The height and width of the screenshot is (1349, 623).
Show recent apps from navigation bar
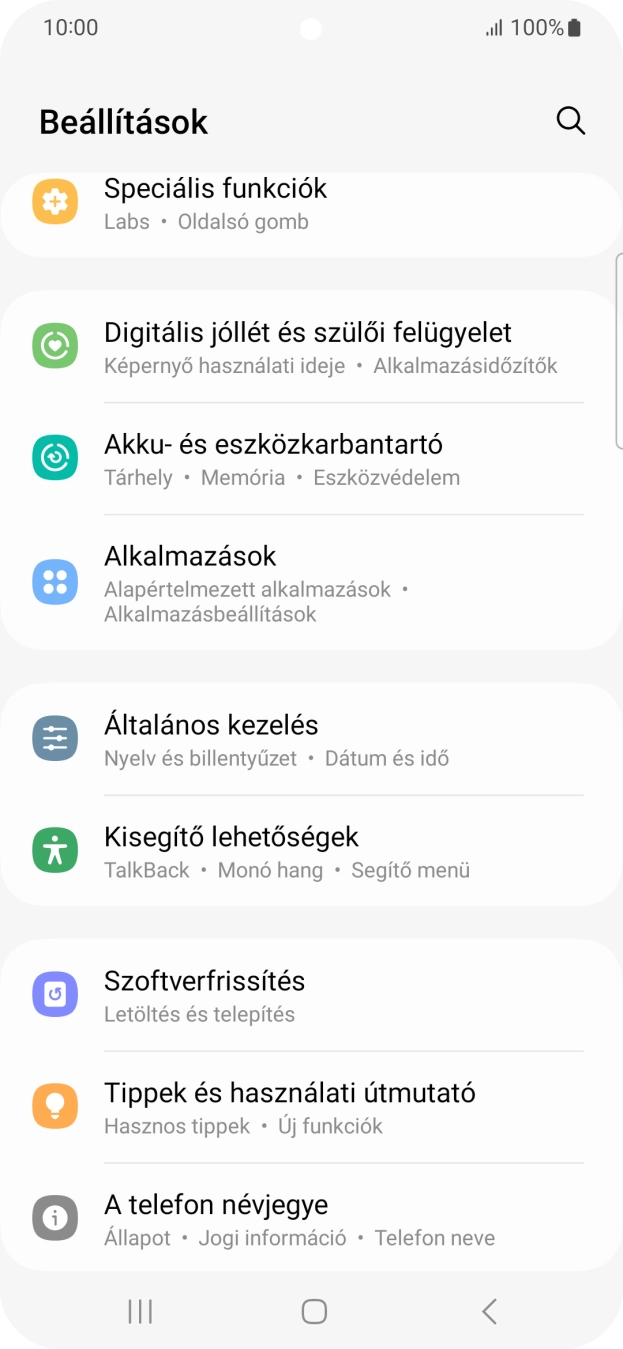point(140,1311)
